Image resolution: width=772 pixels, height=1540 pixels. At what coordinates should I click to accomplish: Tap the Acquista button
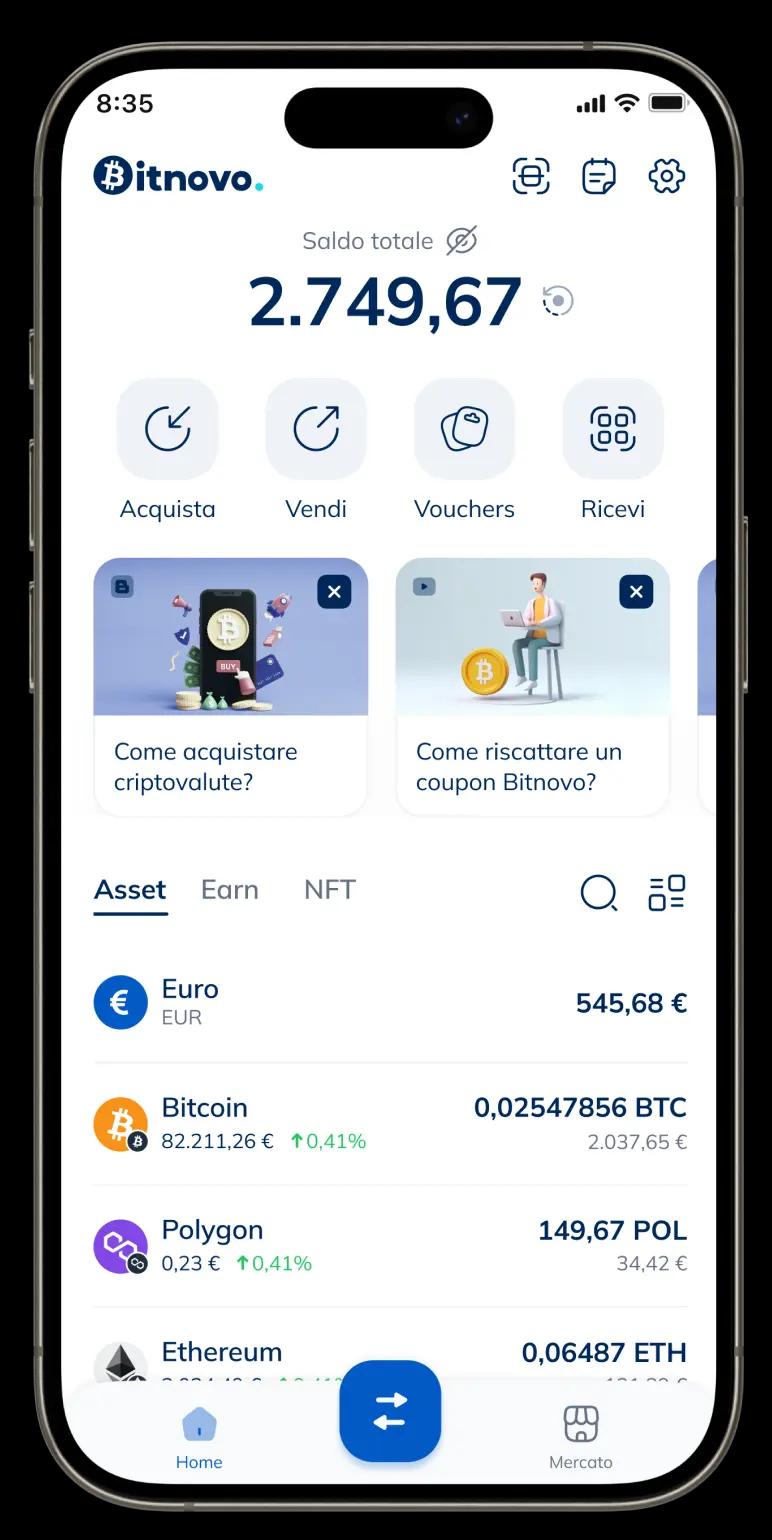pos(168,429)
